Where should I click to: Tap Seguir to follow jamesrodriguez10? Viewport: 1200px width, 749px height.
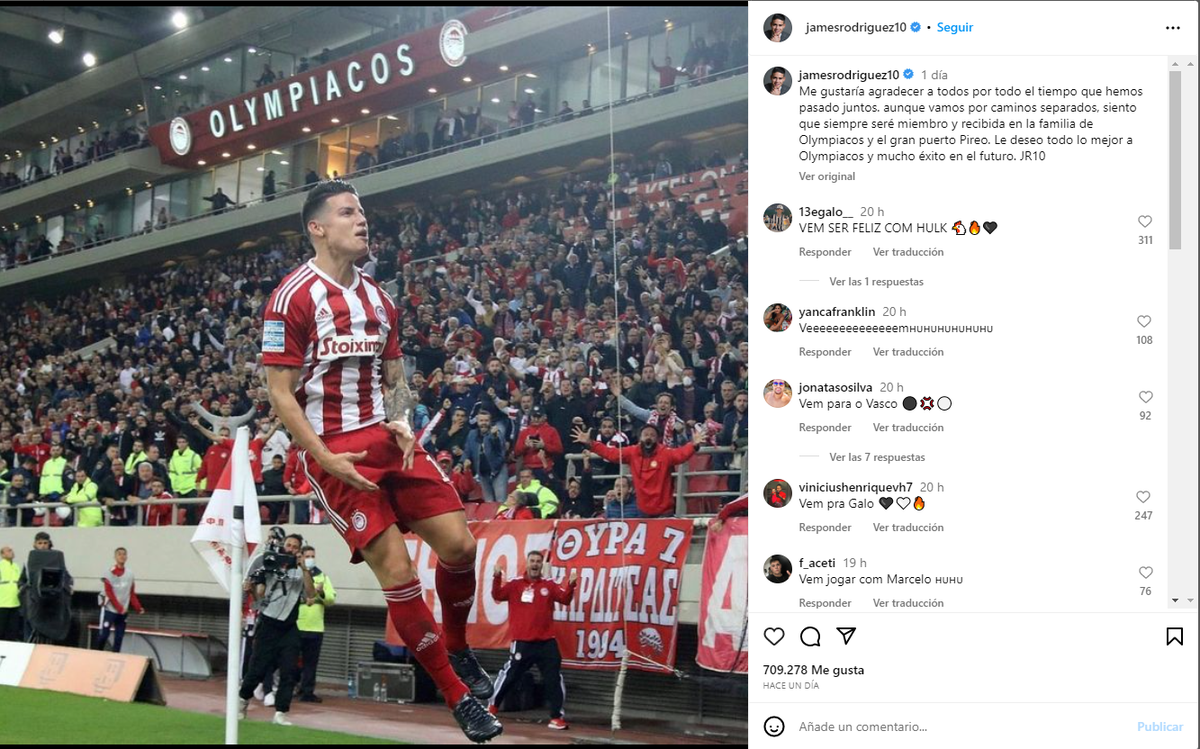[954, 28]
